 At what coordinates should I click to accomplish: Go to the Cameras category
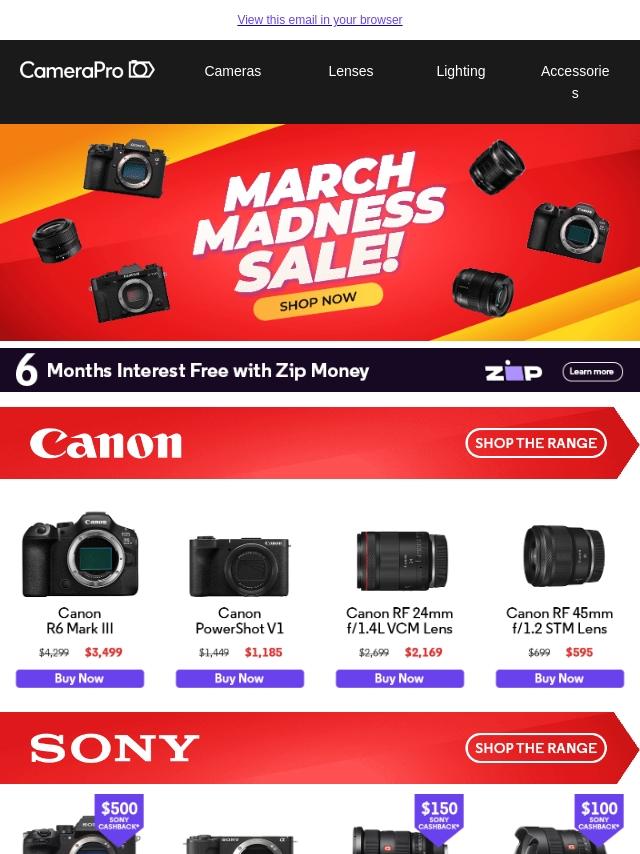coord(233,71)
